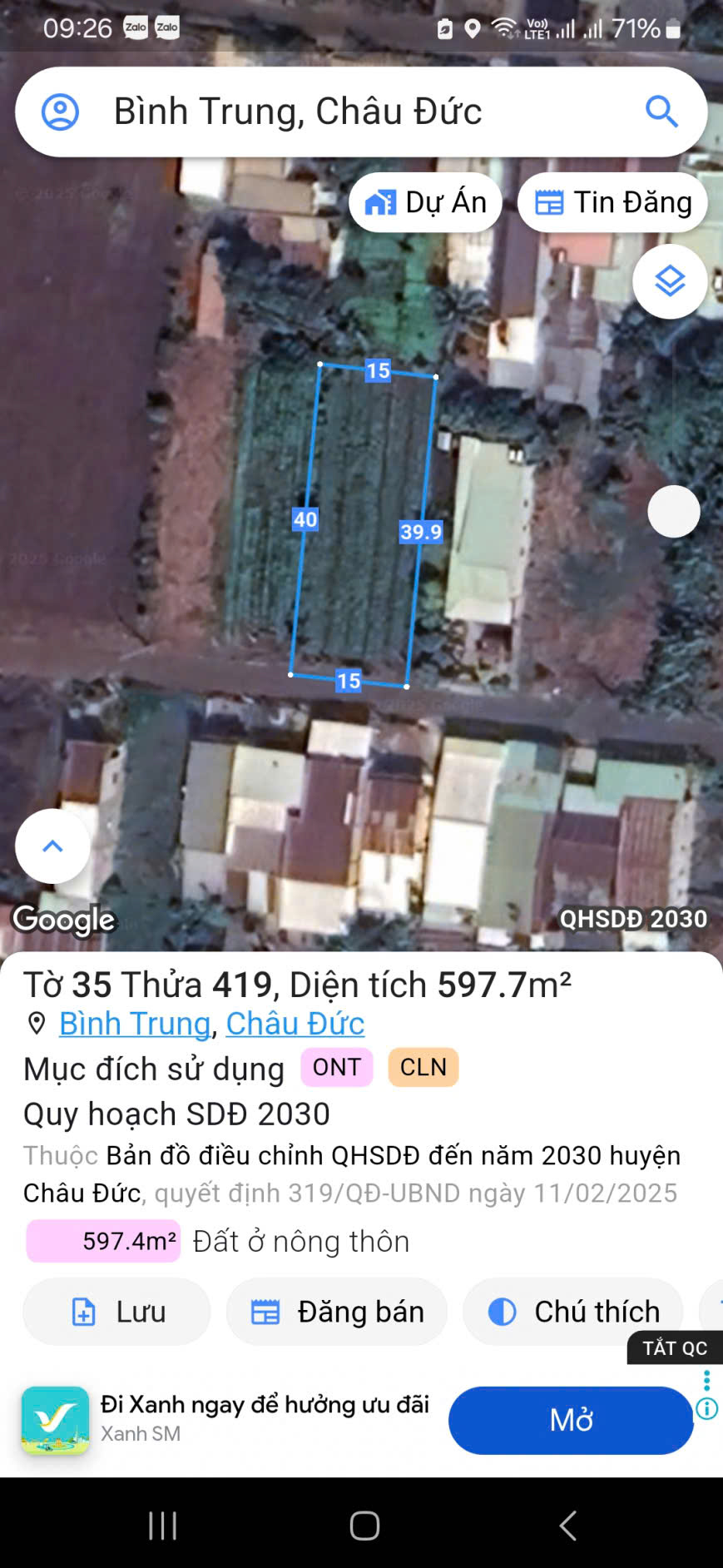Open the Châu Đức district link
723x1568 pixels.
[295, 1023]
